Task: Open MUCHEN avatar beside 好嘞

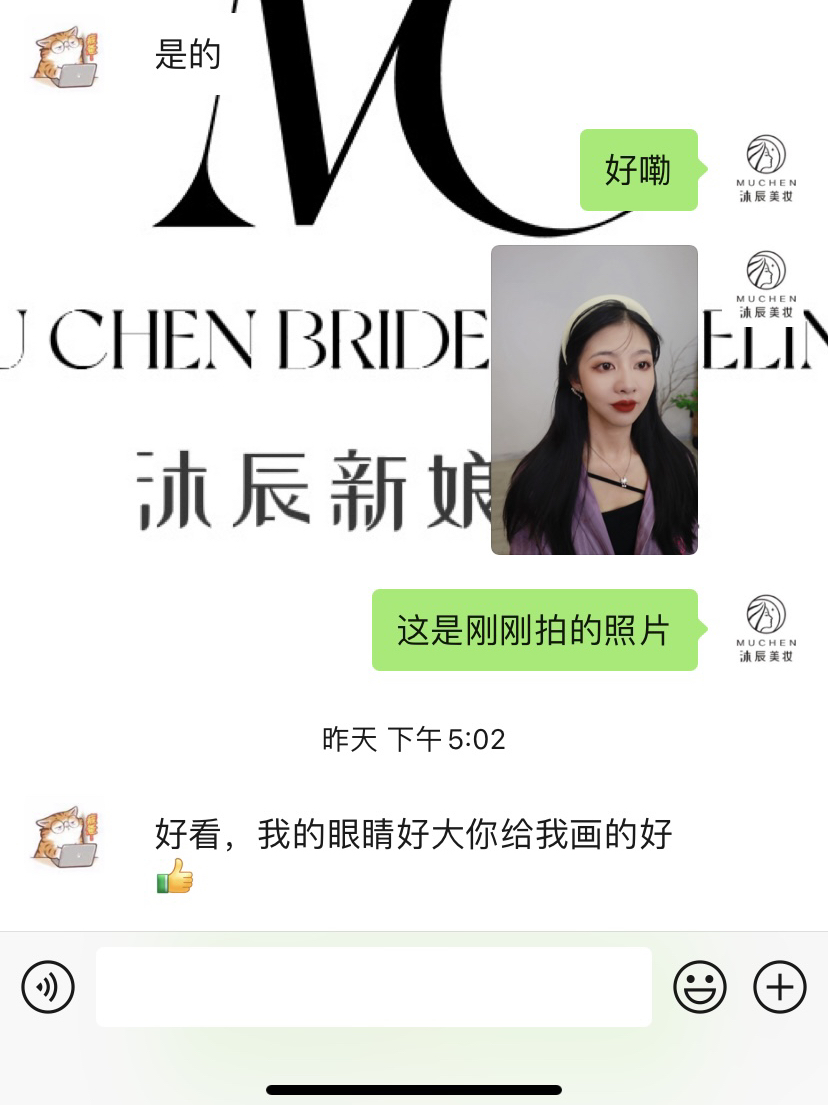Action: tap(766, 168)
